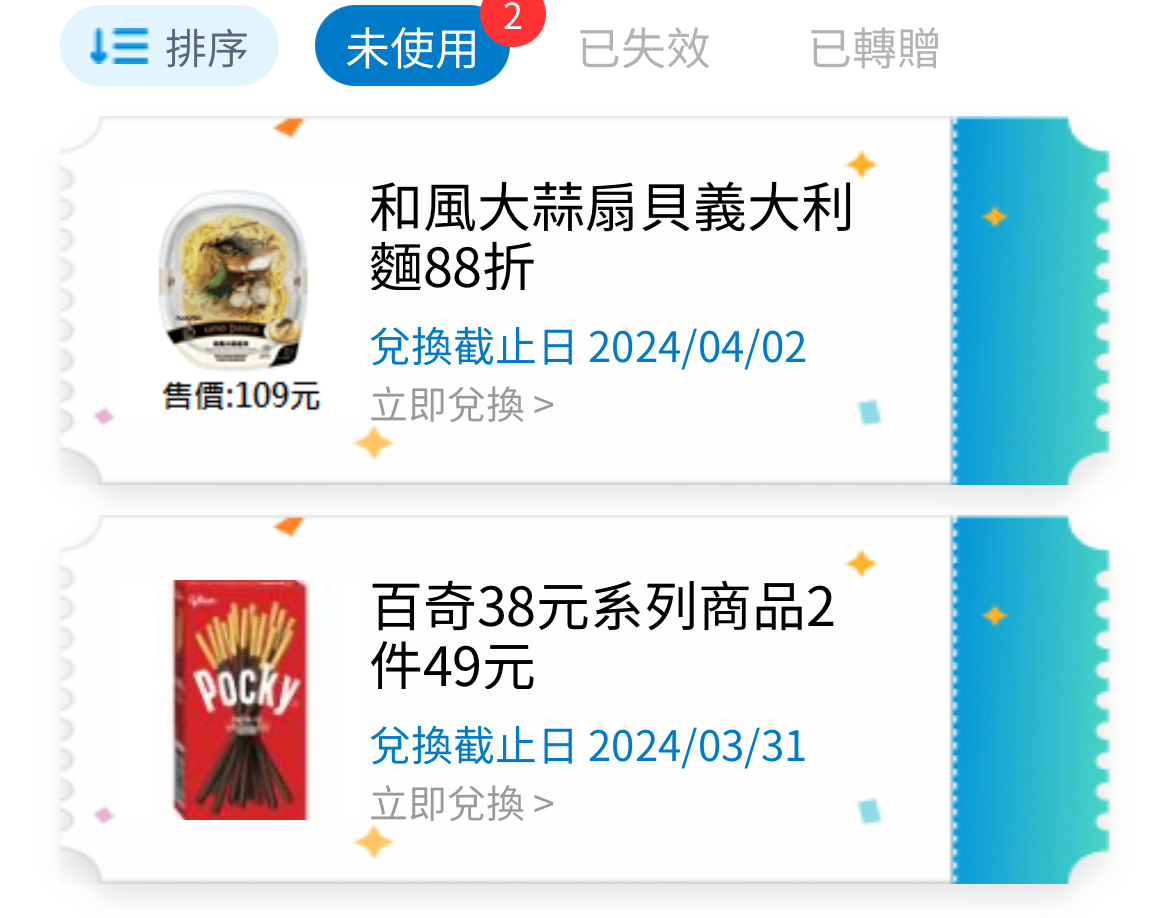
Task: Switch to the 已失效 tab
Action: click(644, 48)
